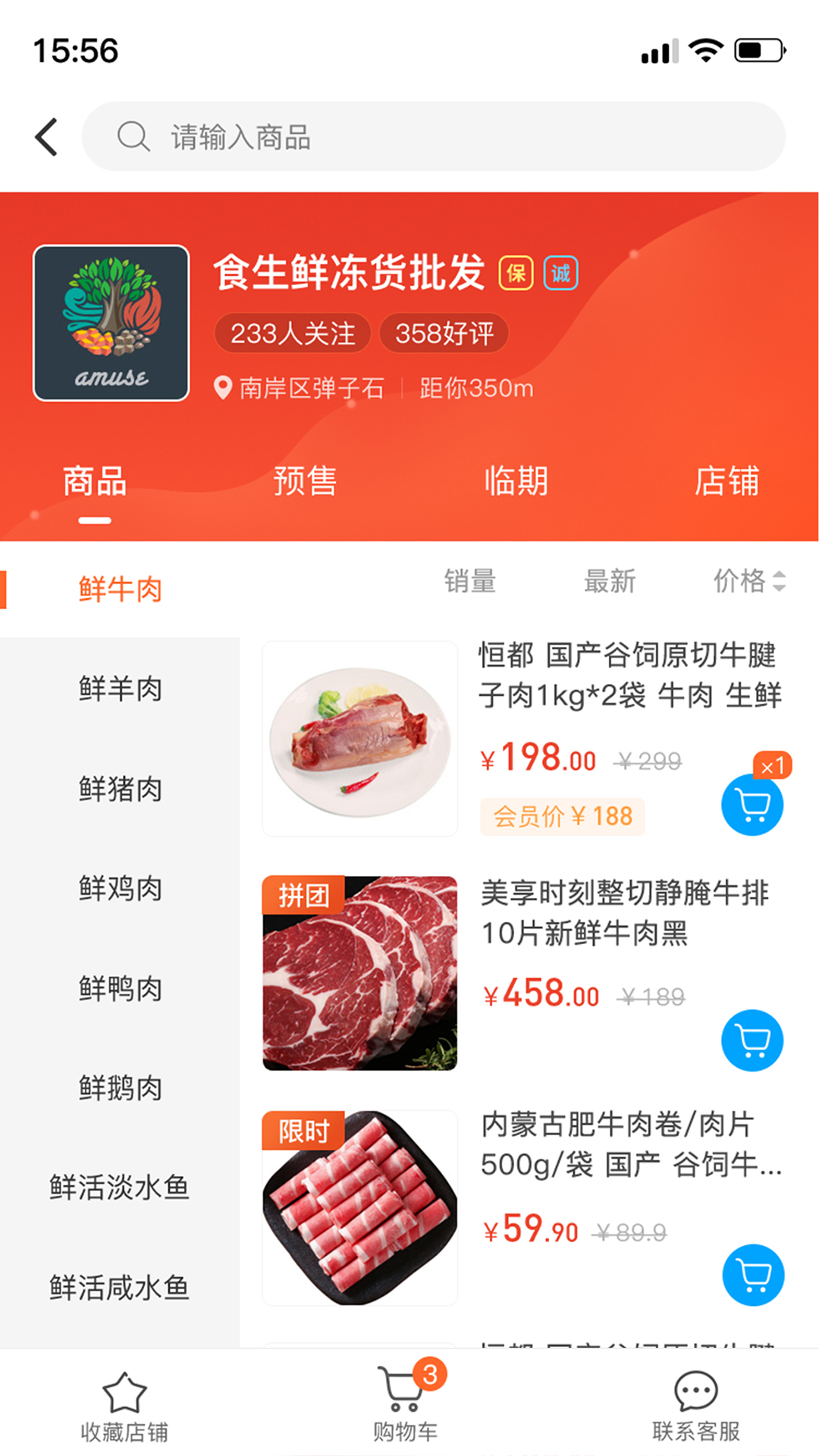
Task: Add 内蒙古肥牛肉卷 using its cart icon
Action: pyautogui.click(x=752, y=1276)
